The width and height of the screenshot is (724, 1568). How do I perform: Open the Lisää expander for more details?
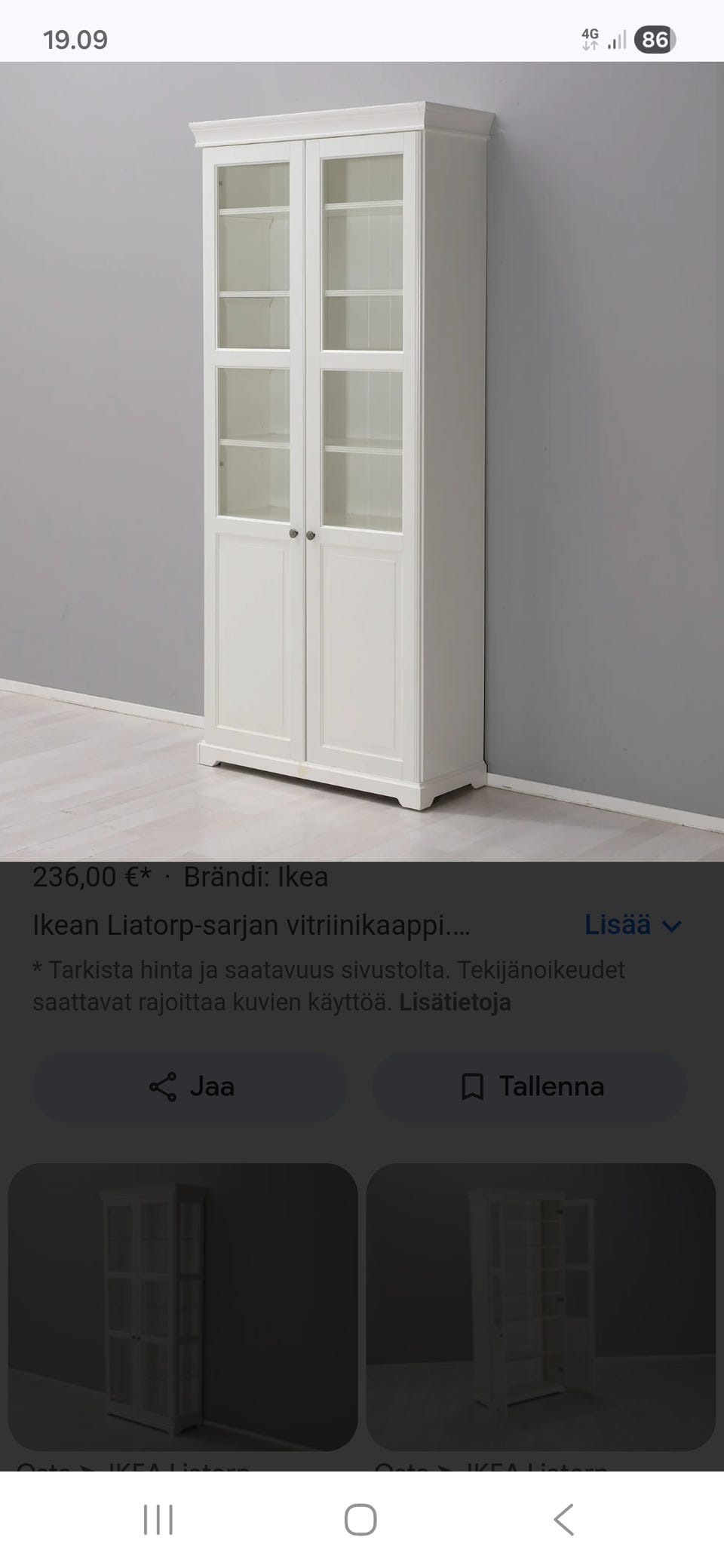tap(617, 926)
